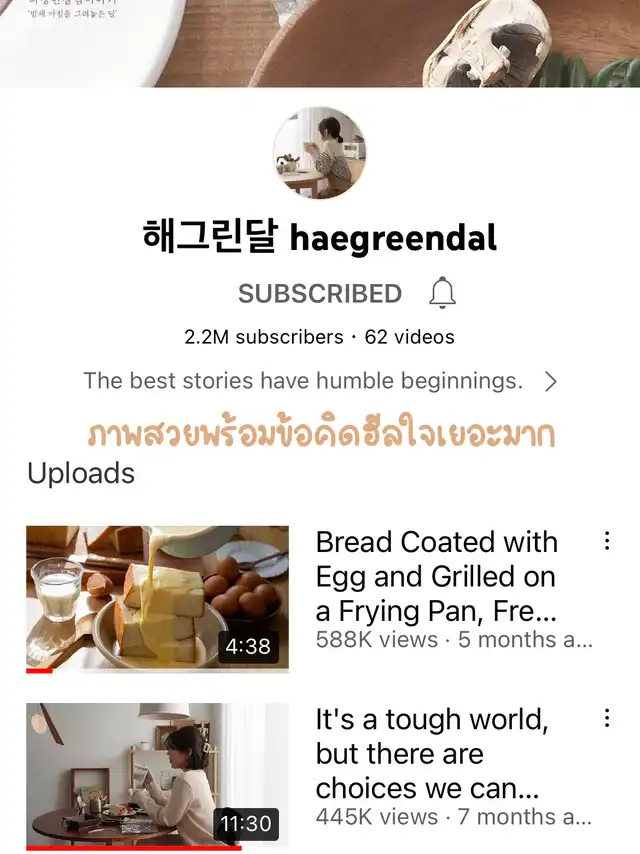Viewport: 640px width, 854px height.
Task: Tap the SUBSCRIBED button
Action: 319,293
